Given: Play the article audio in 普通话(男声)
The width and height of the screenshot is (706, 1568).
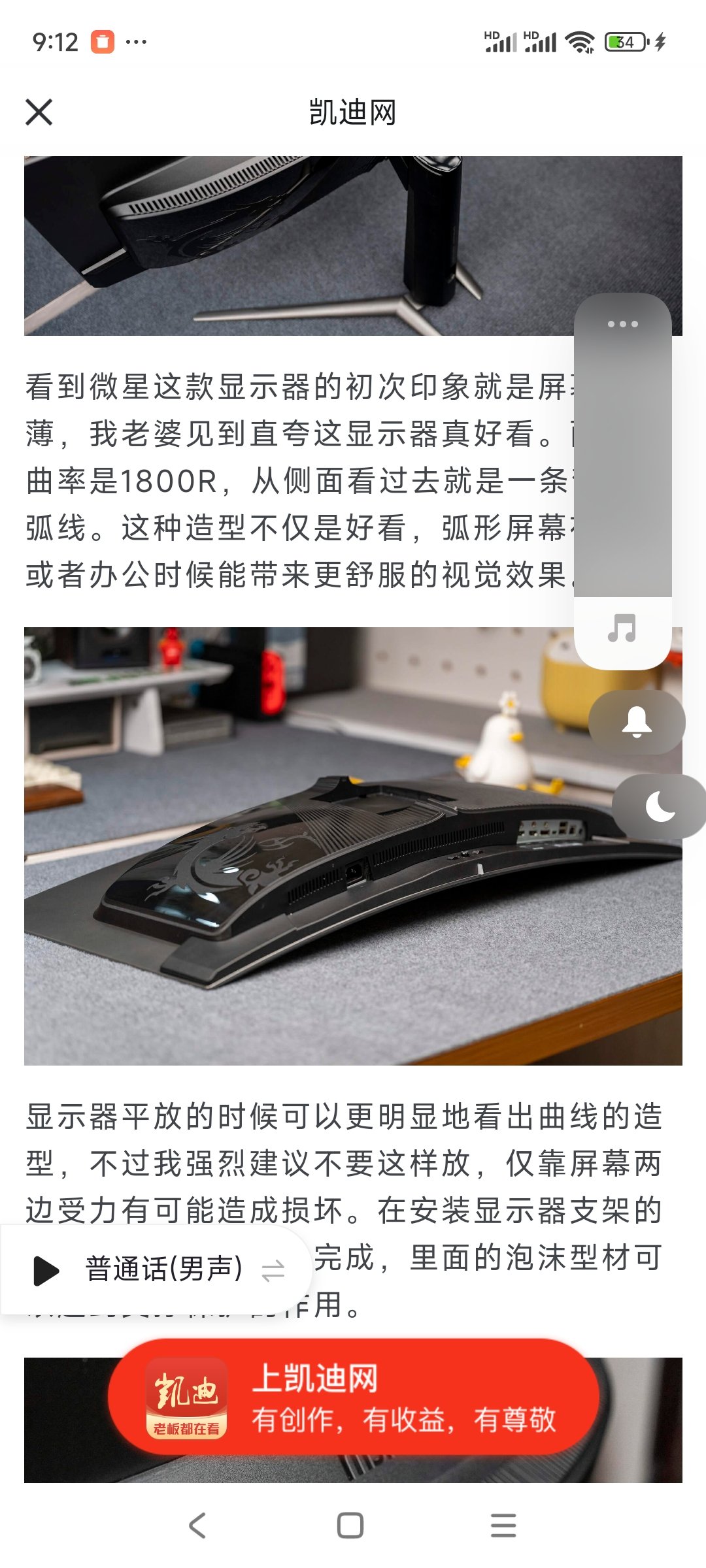Looking at the screenshot, I should point(46,1271).
